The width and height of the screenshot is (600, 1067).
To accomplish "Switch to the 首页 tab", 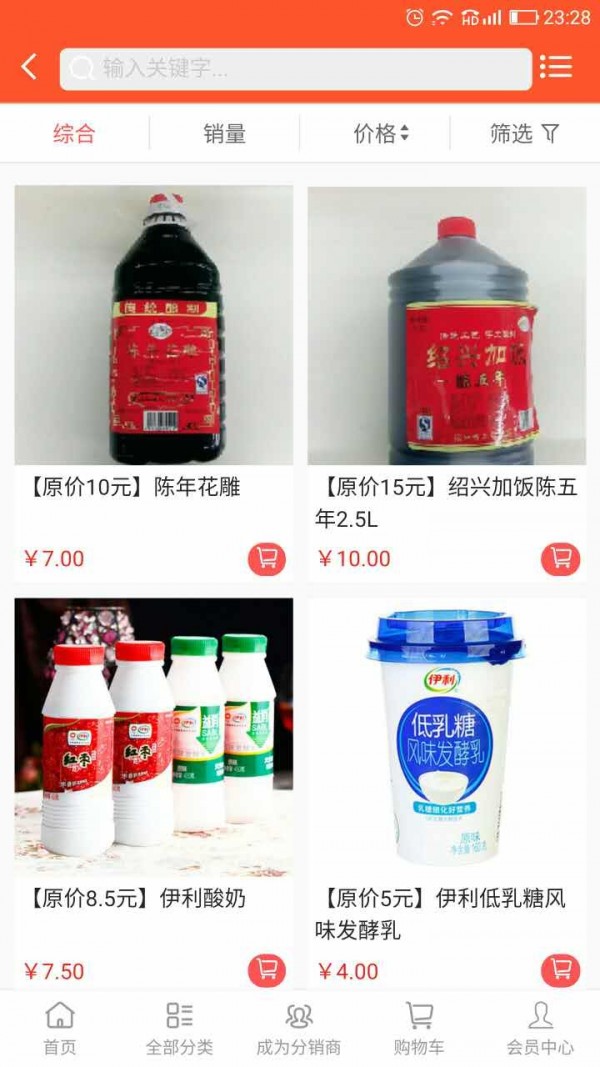I will click(x=60, y=1029).
